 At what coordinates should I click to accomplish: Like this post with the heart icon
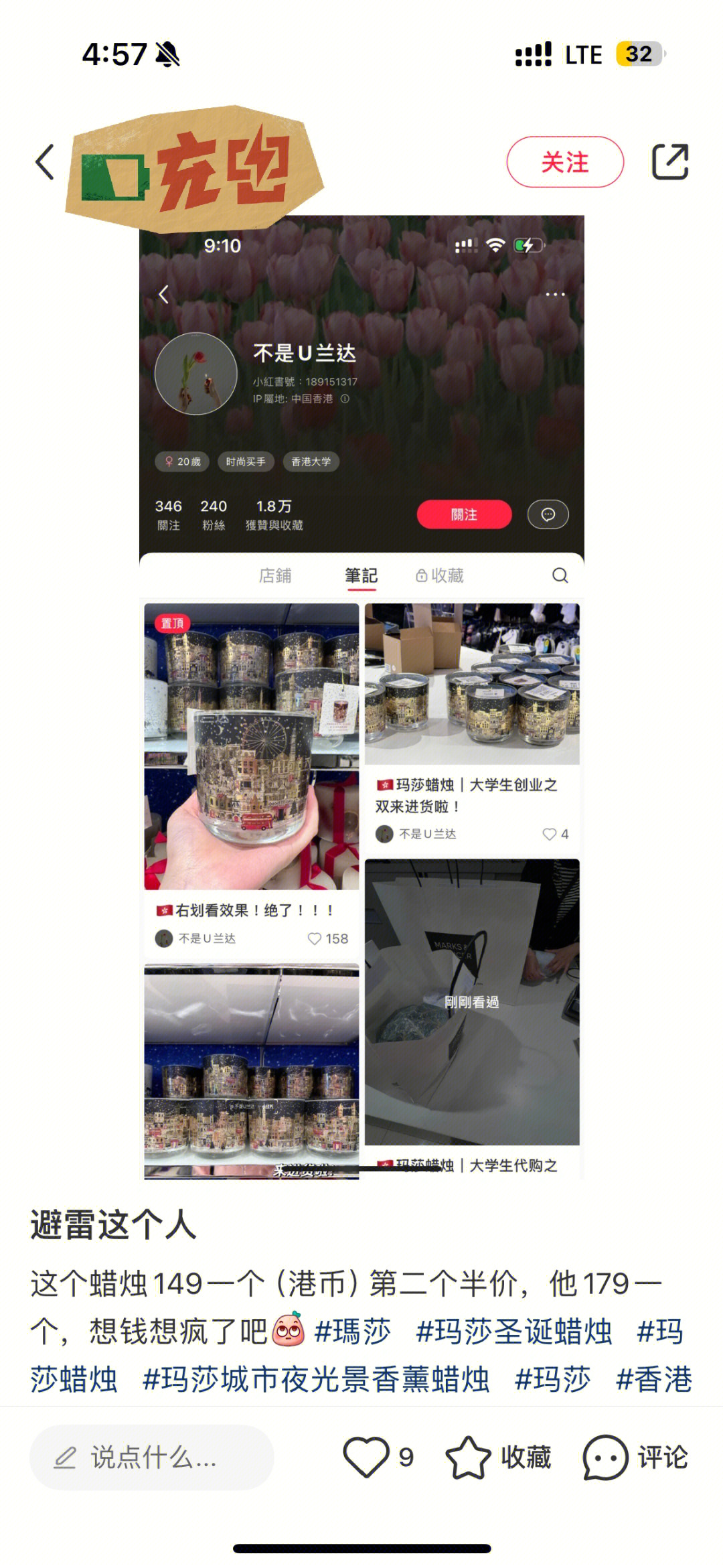(366, 1457)
